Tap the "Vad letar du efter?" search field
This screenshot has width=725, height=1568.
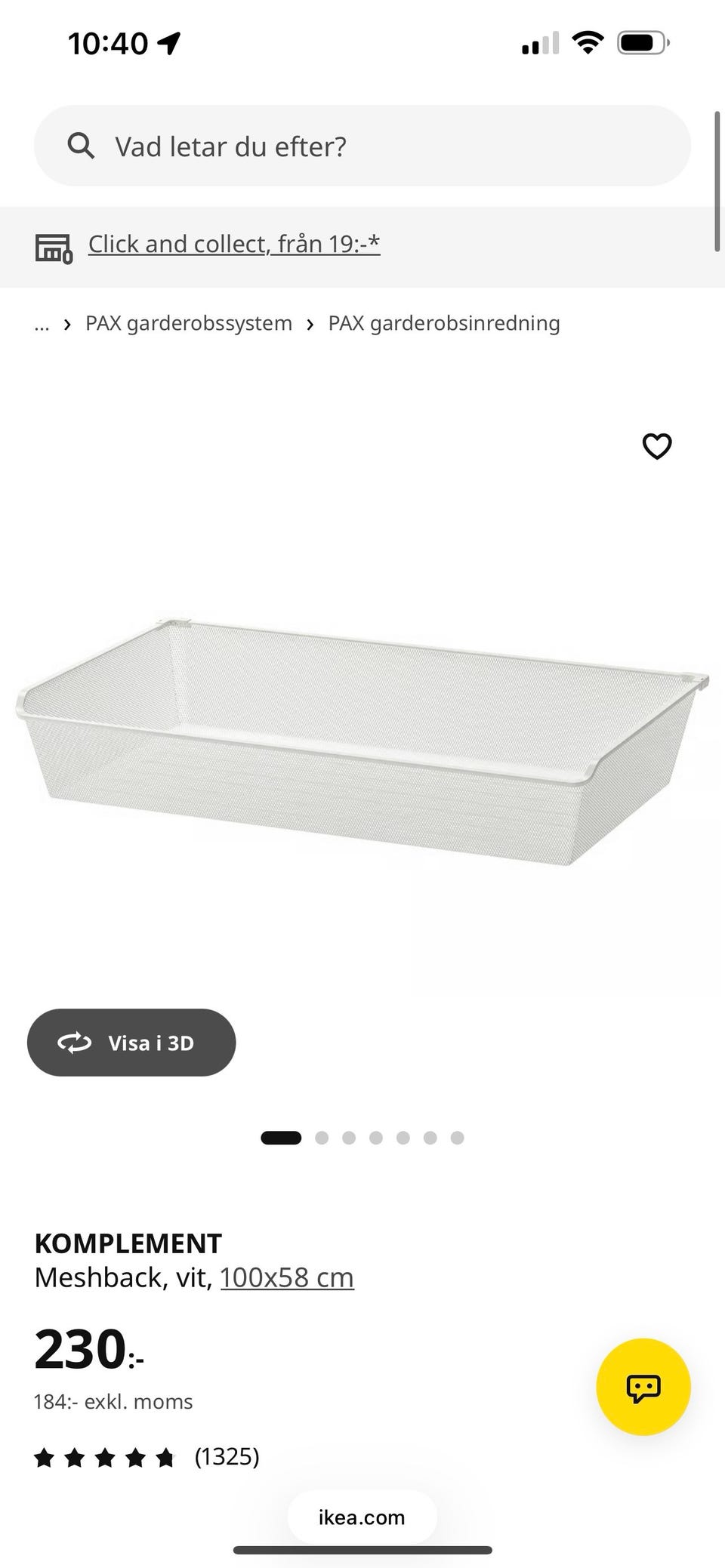click(x=362, y=146)
